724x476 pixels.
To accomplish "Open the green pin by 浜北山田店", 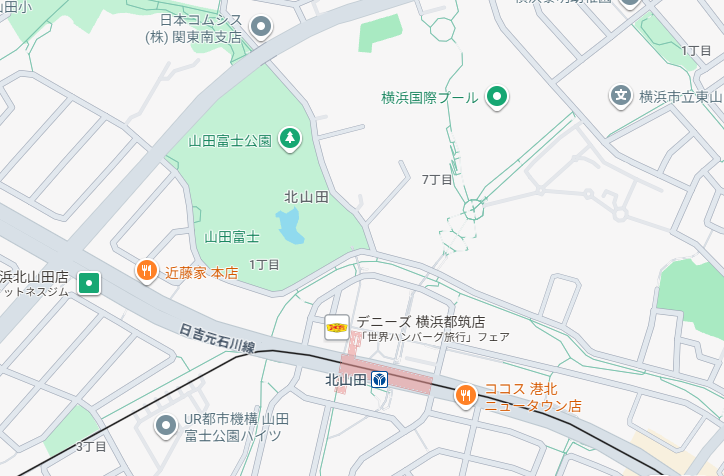I will [x=90, y=283].
